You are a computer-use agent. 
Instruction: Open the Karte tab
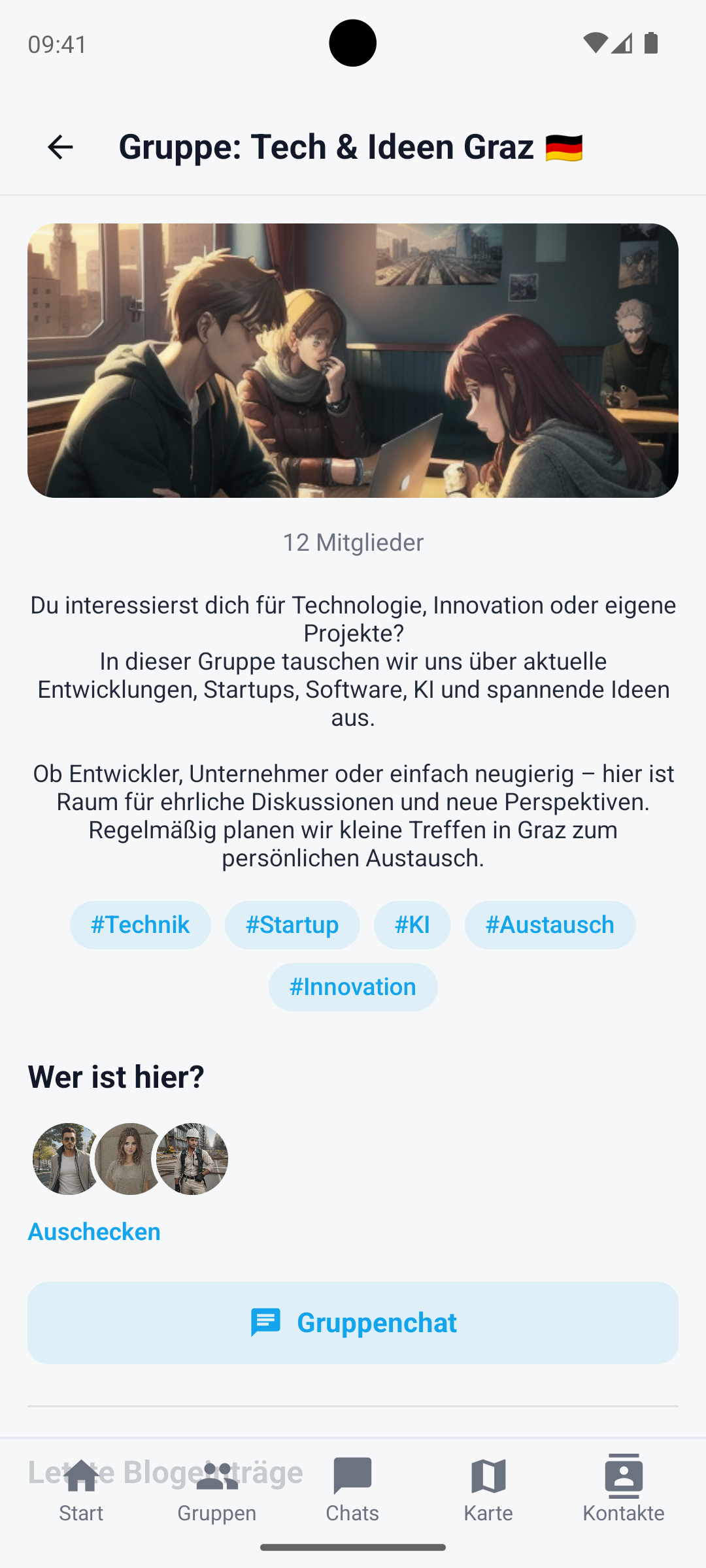488,1491
